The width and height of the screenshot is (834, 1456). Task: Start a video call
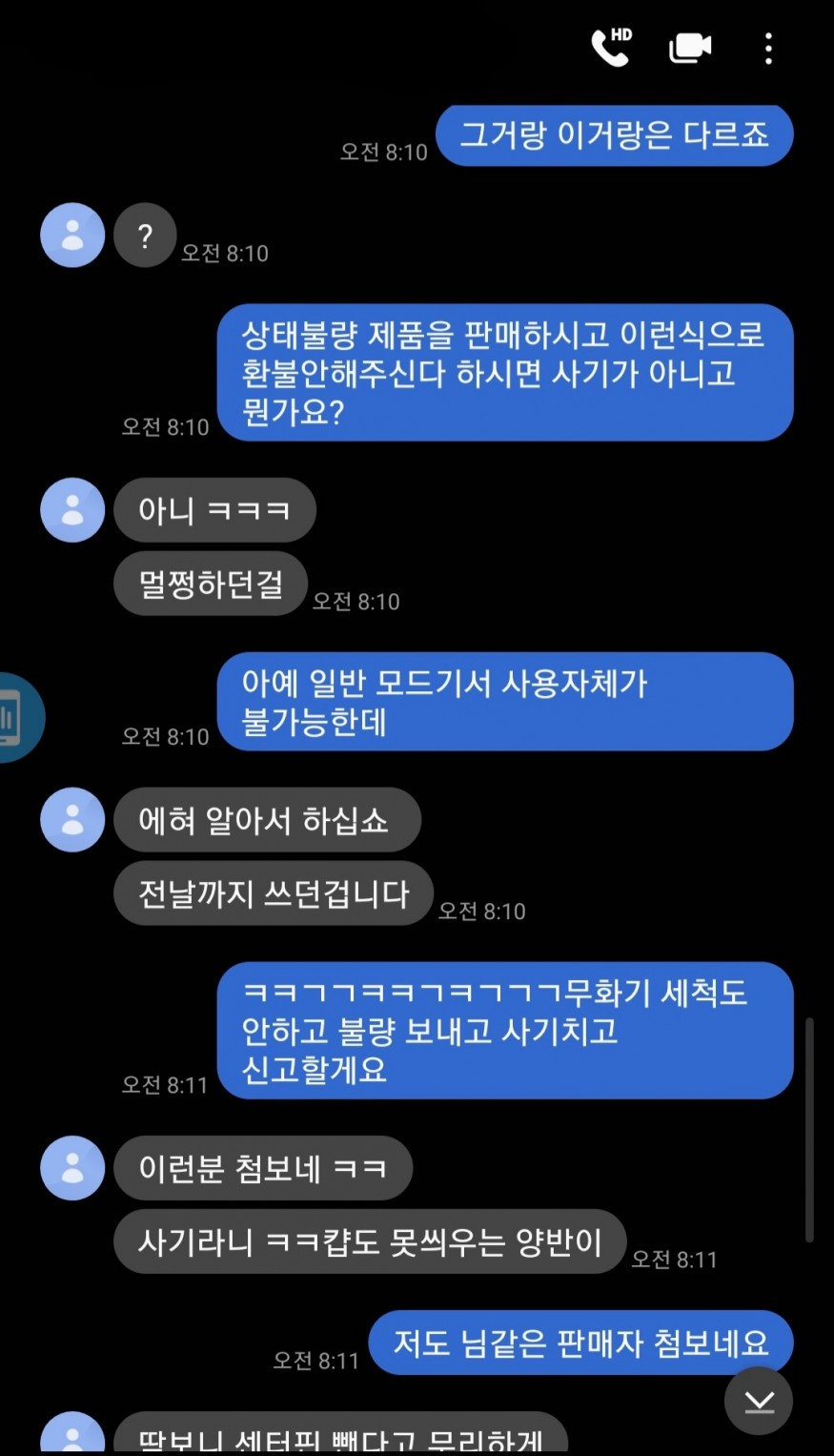(690, 48)
